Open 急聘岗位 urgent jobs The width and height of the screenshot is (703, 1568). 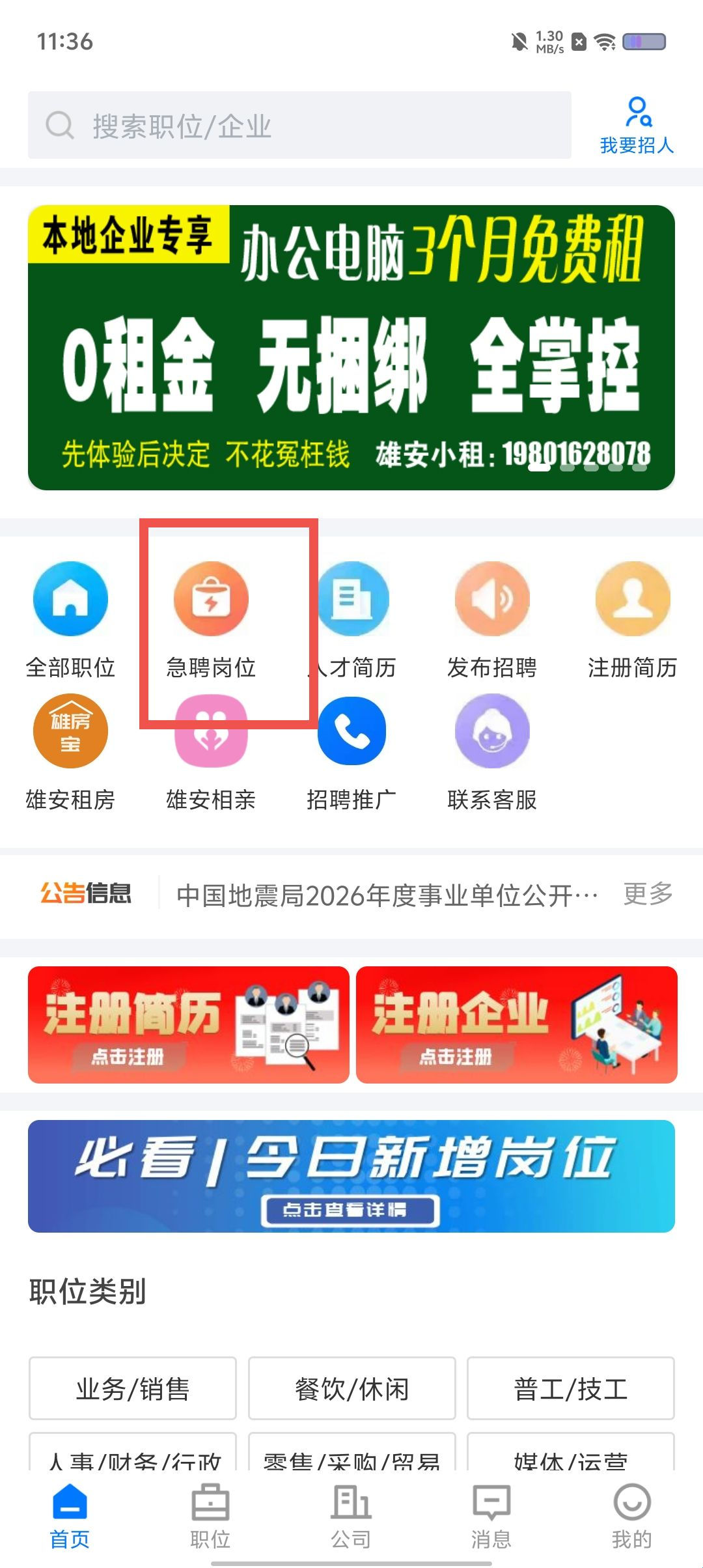tap(211, 619)
